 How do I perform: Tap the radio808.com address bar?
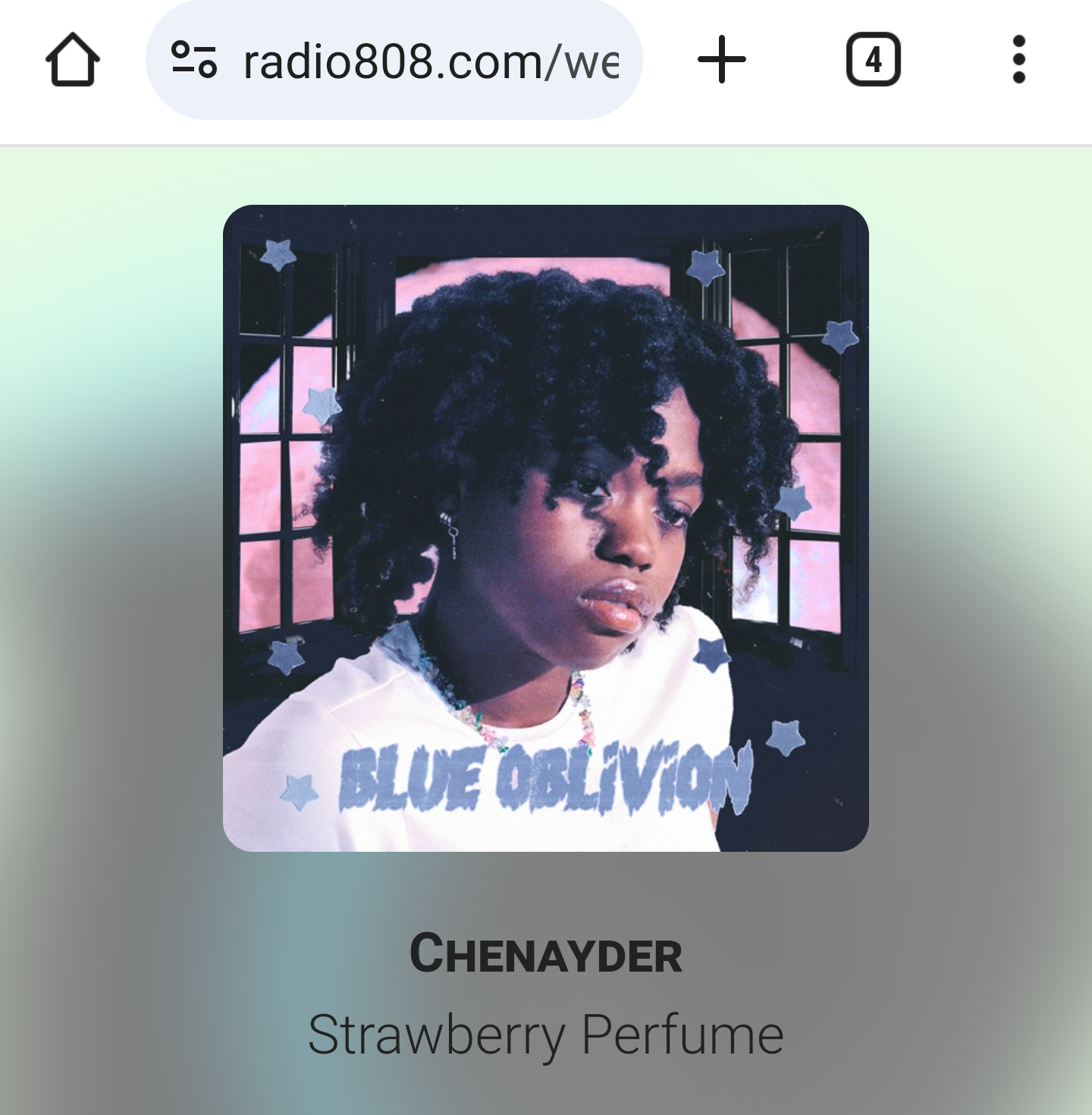pos(431,61)
